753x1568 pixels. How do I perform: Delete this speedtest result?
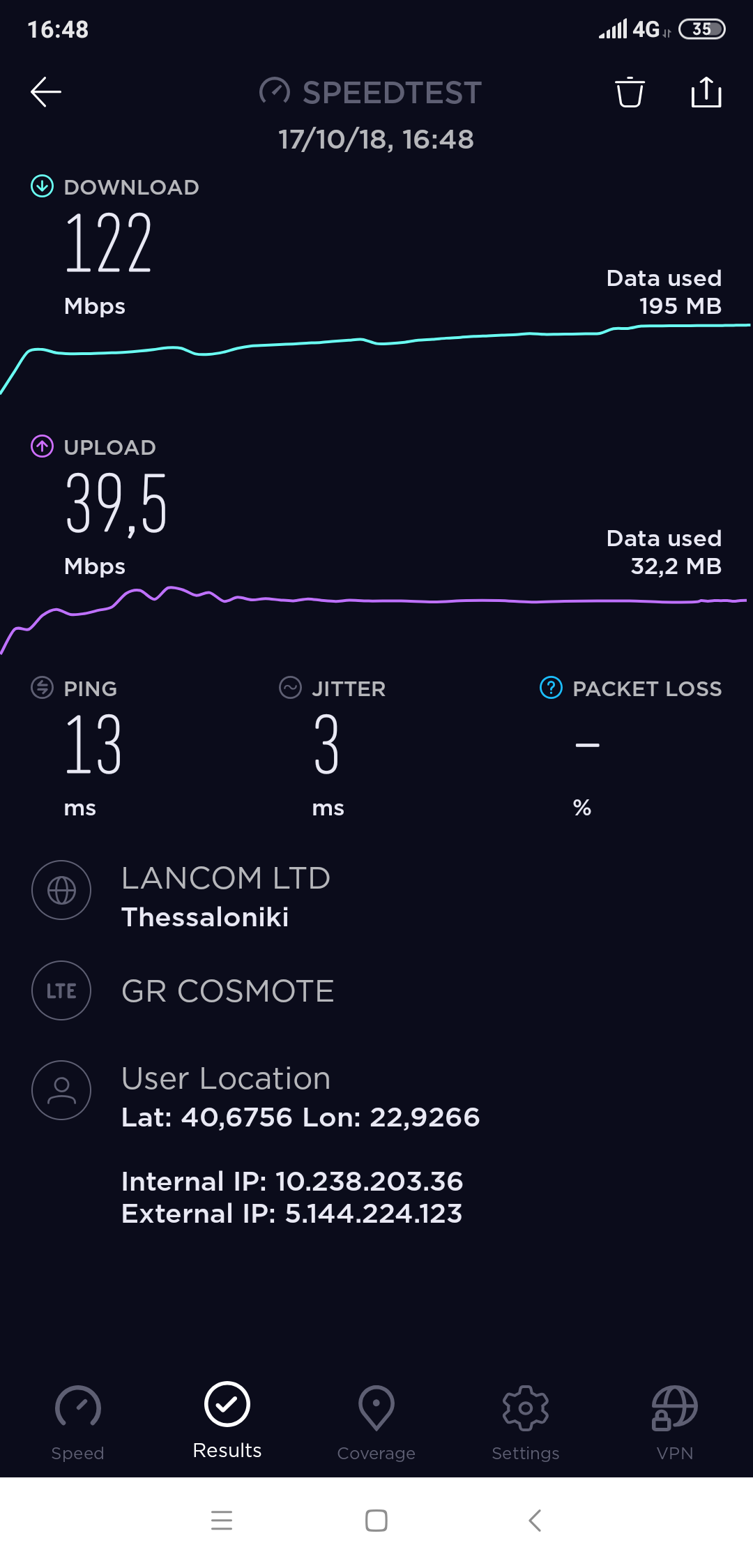tap(630, 92)
